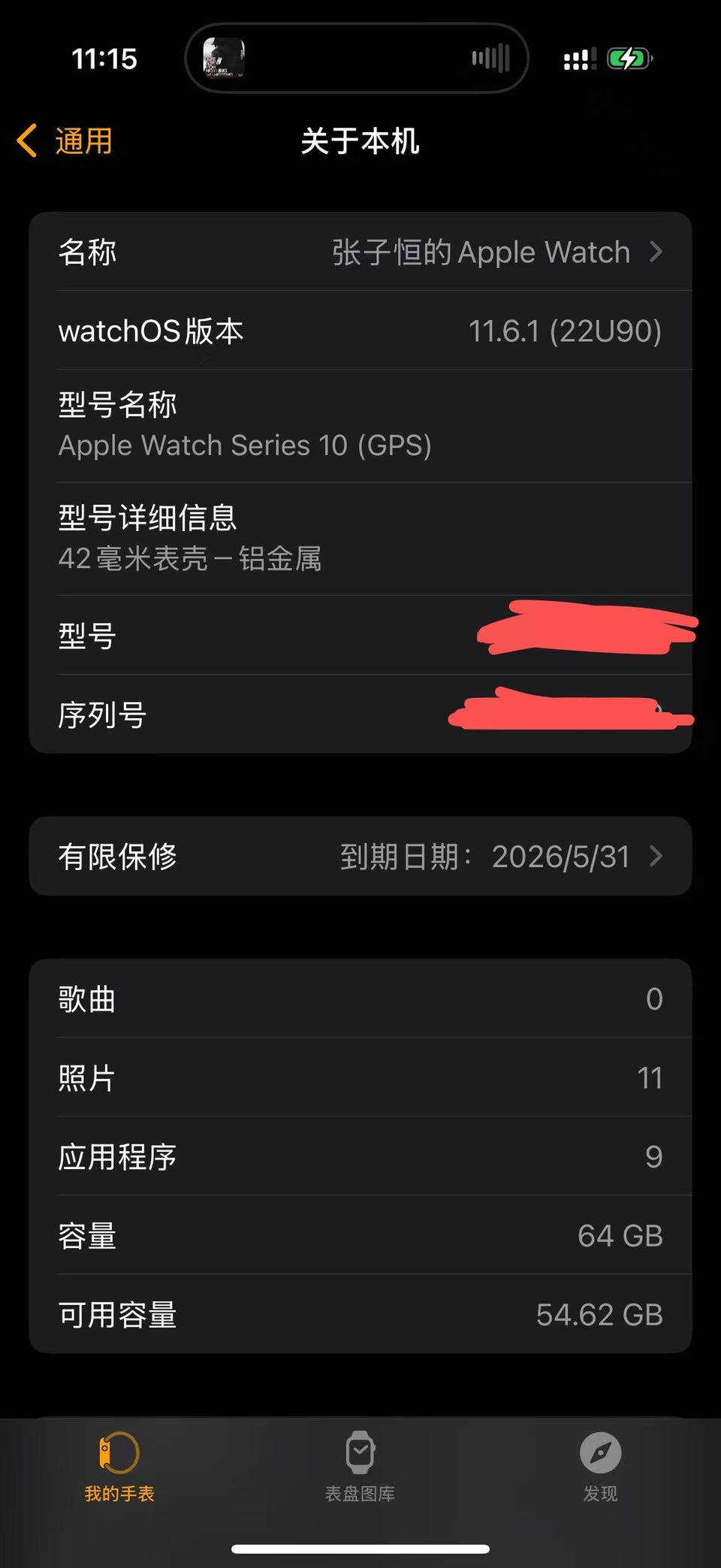The image size is (721, 1568).
Task: Switch to the 发现 tab
Action: (600, 1466)
